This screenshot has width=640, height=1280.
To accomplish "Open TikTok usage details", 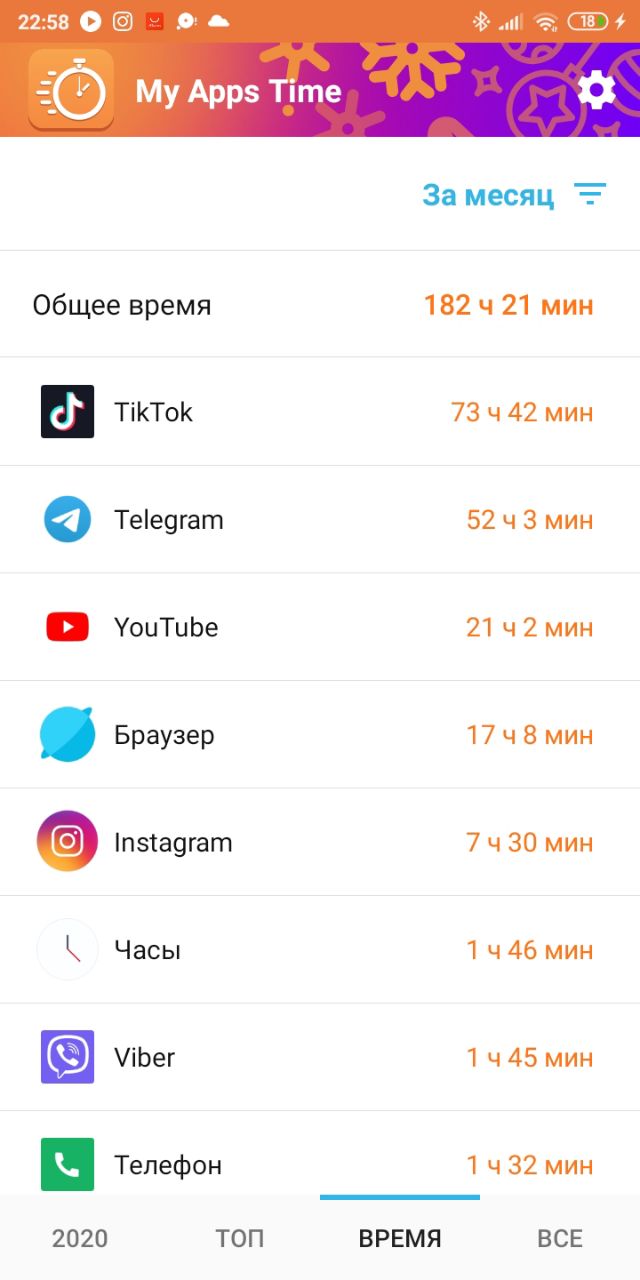I will [320, 412].
